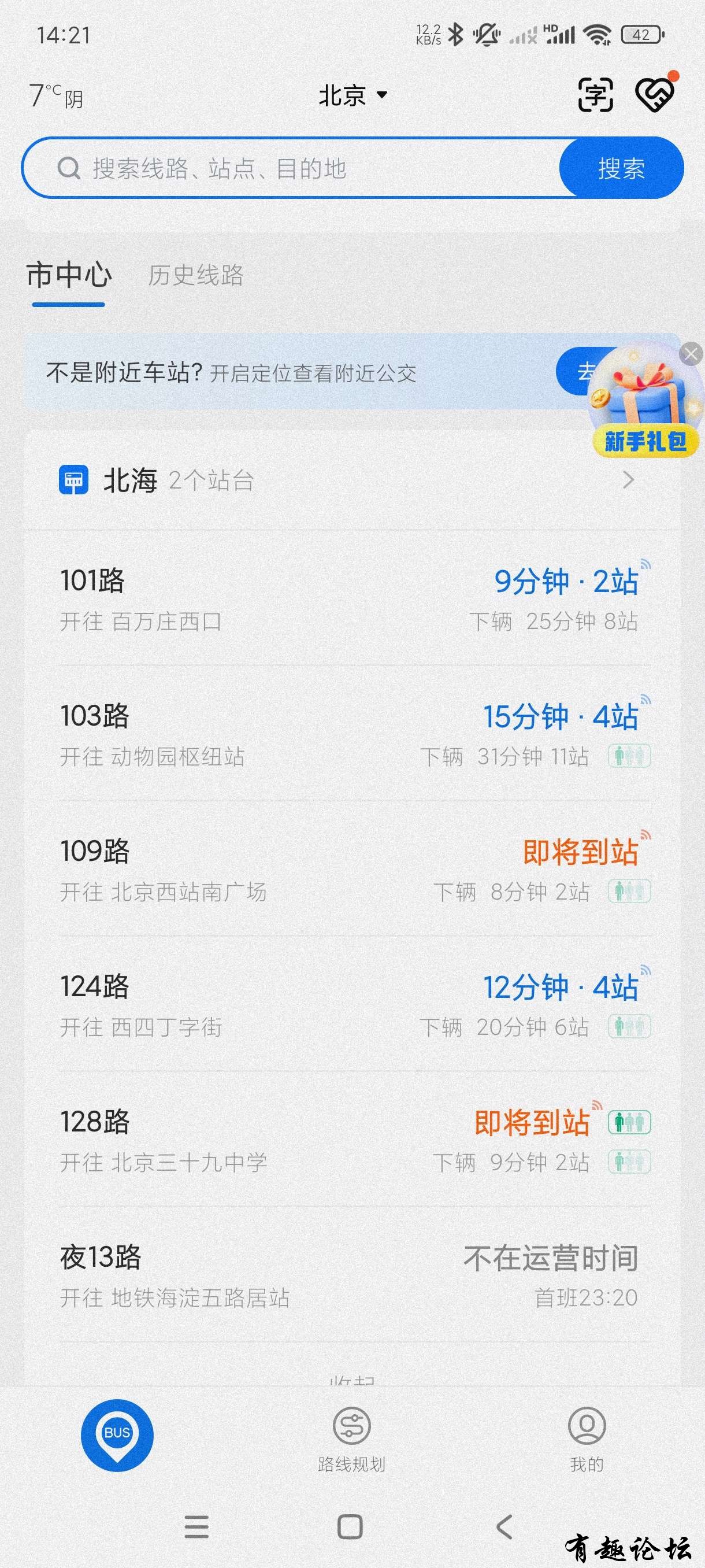Open the 北海 station with 2 platforms

coord(347,480)
